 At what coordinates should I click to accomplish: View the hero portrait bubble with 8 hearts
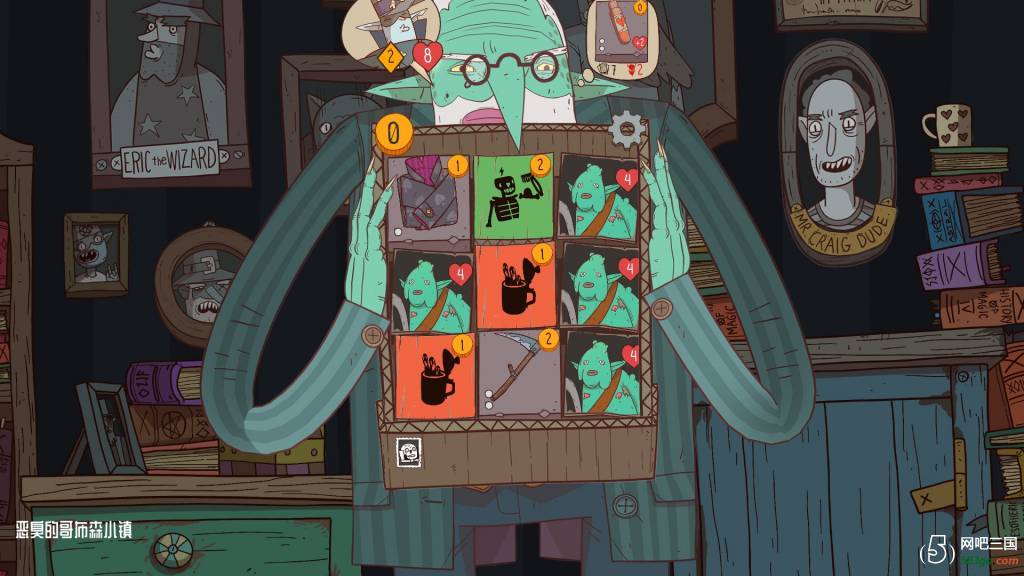(x=397, y=35)
